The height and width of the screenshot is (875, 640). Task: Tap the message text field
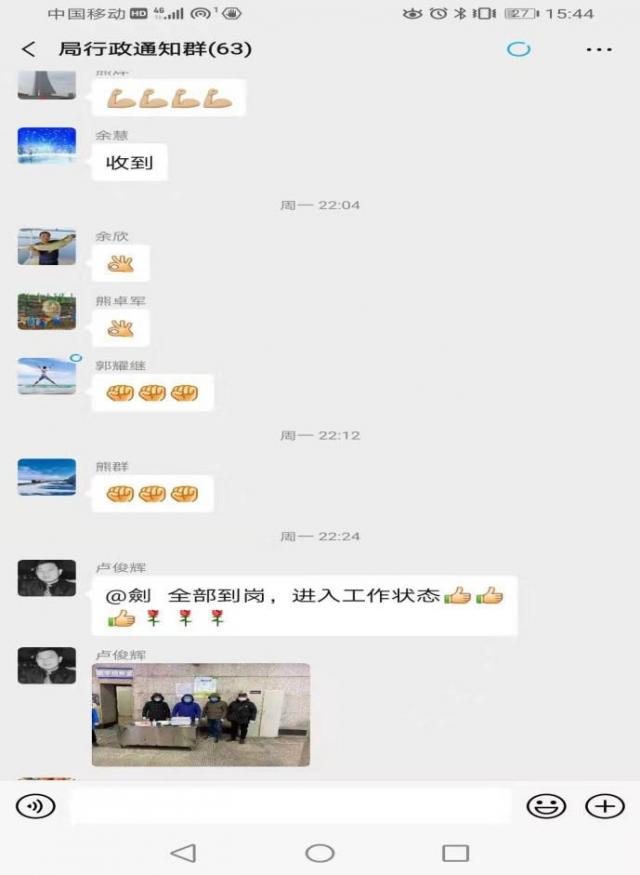pos(290,806)
